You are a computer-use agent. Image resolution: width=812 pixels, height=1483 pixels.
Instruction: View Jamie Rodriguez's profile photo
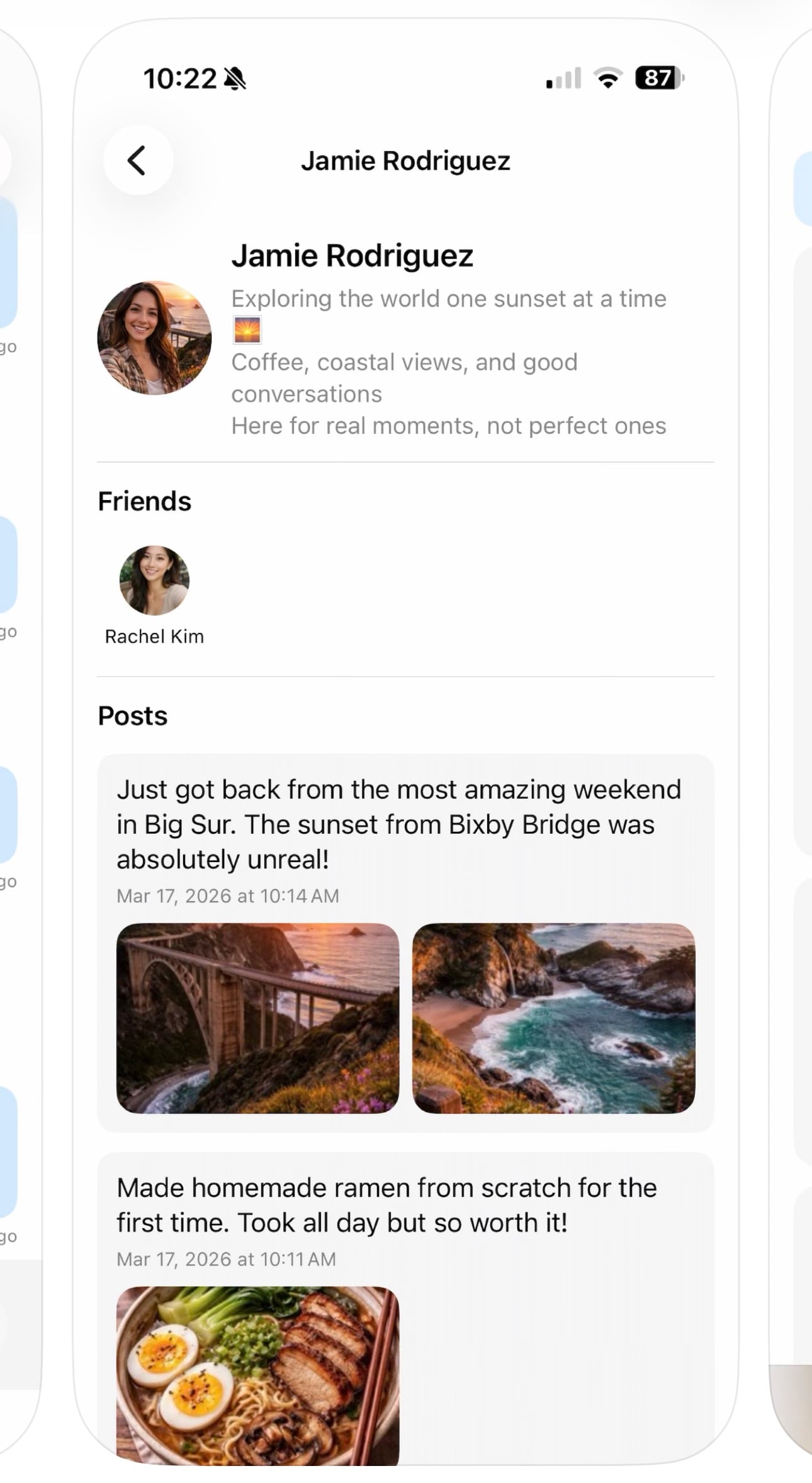coord(154,338)
